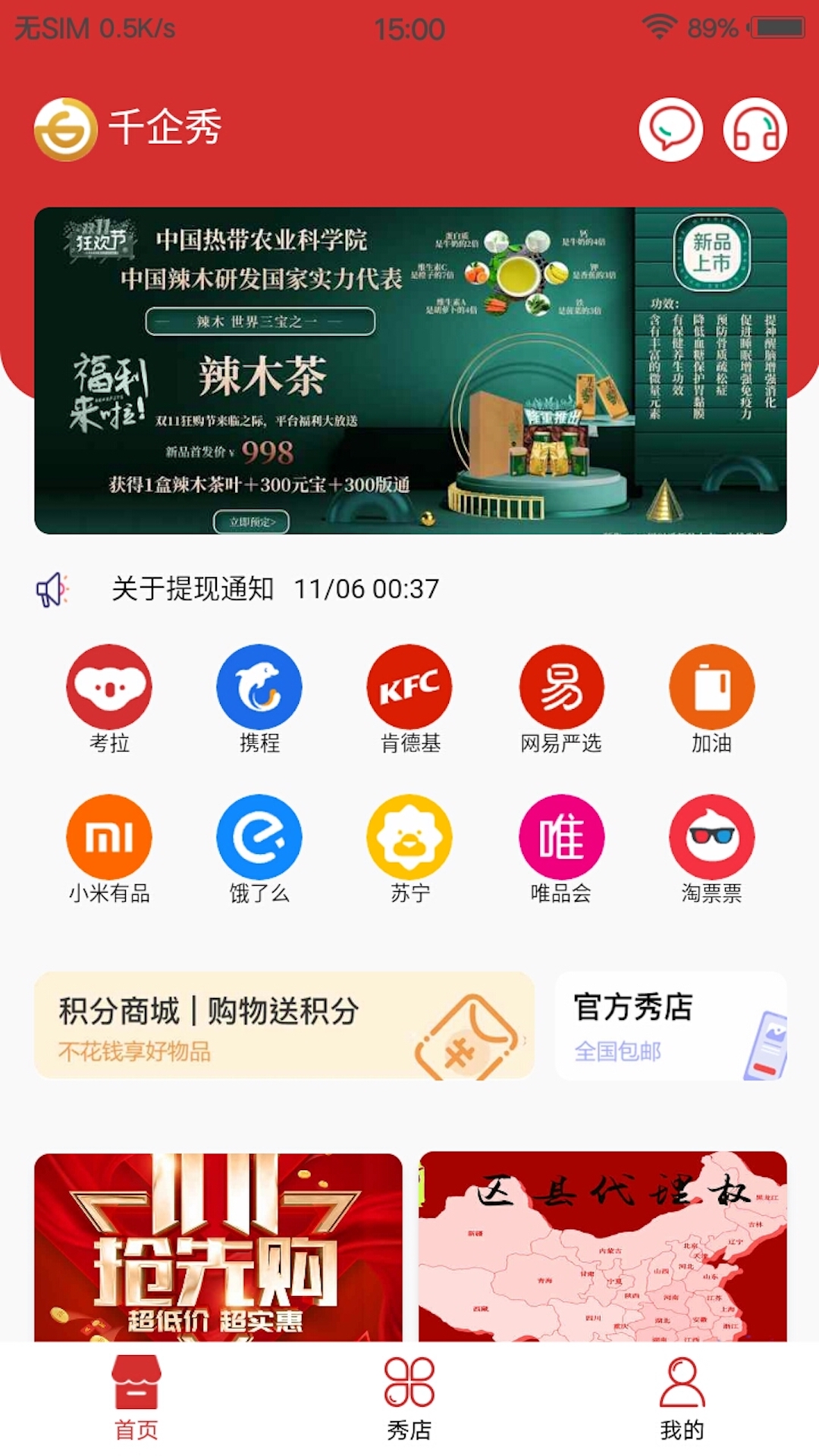Open the 关于提现通知 announcement
Viewport: 819px width, 1456px height.
pyautogui.click(x=275, y=588)
